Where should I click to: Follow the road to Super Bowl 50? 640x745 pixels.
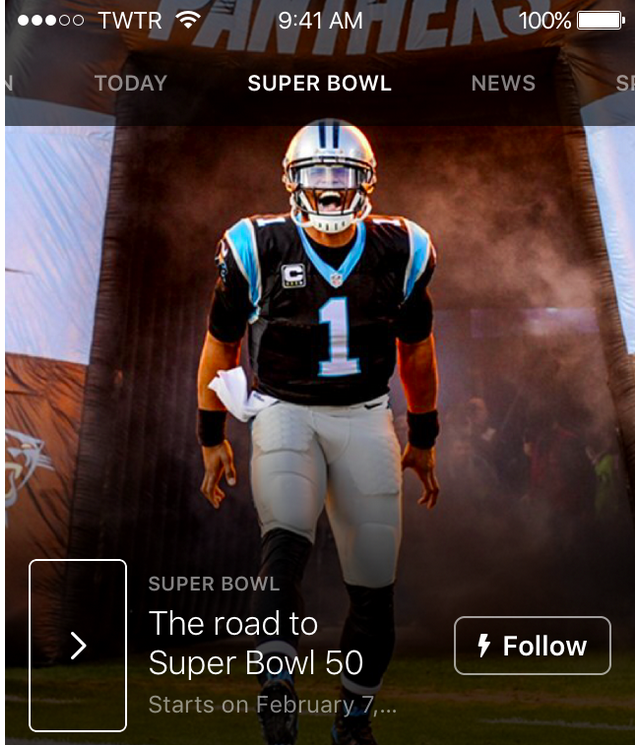(532, 646)
